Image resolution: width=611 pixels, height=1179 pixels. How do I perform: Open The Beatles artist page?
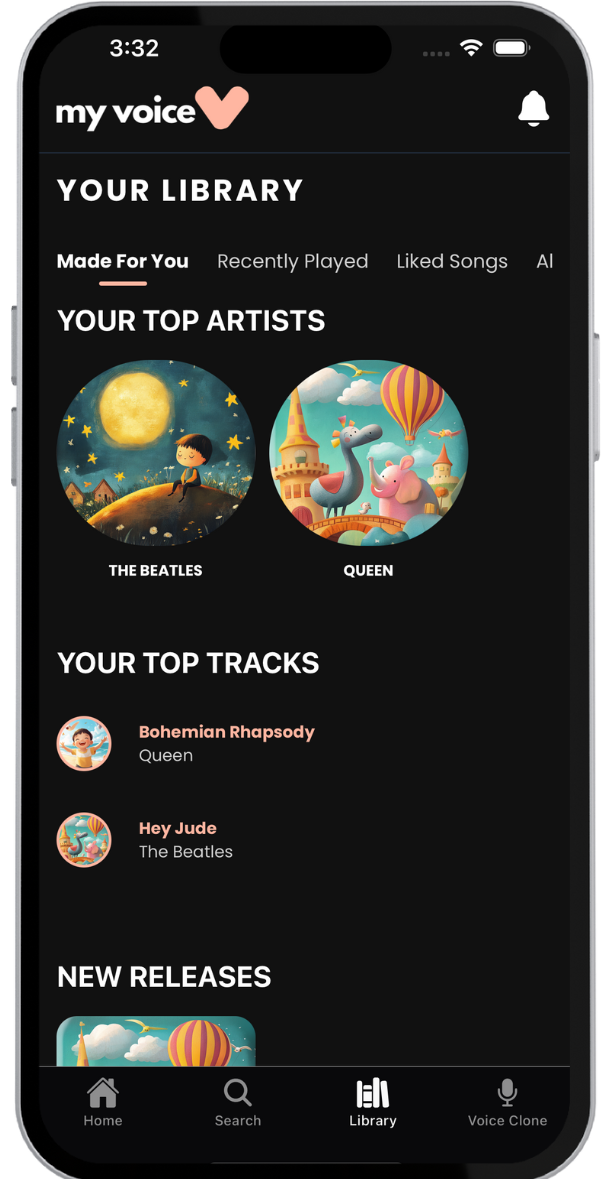click(156, 453)
